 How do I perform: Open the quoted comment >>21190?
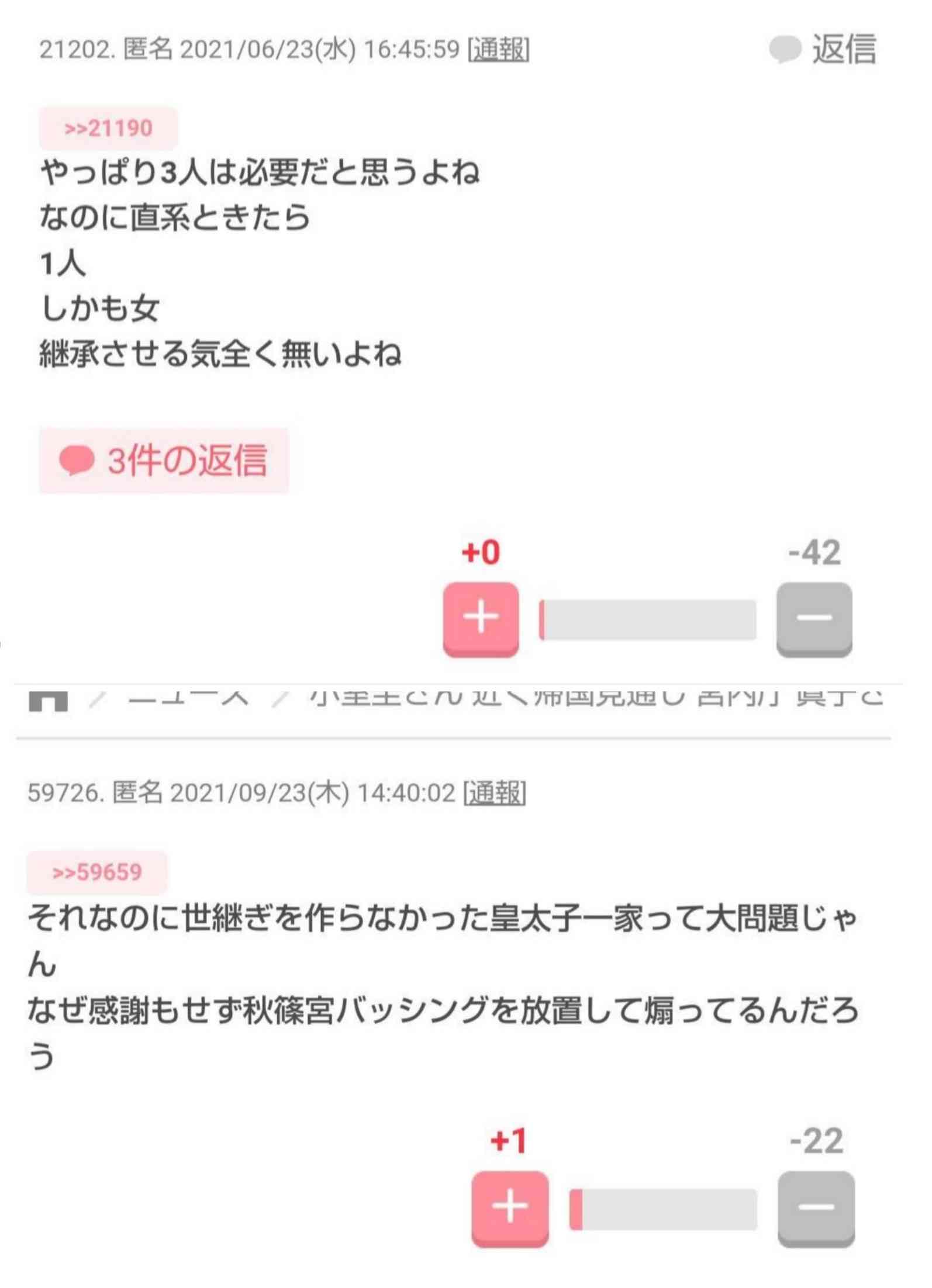click(x=108, y=128)
